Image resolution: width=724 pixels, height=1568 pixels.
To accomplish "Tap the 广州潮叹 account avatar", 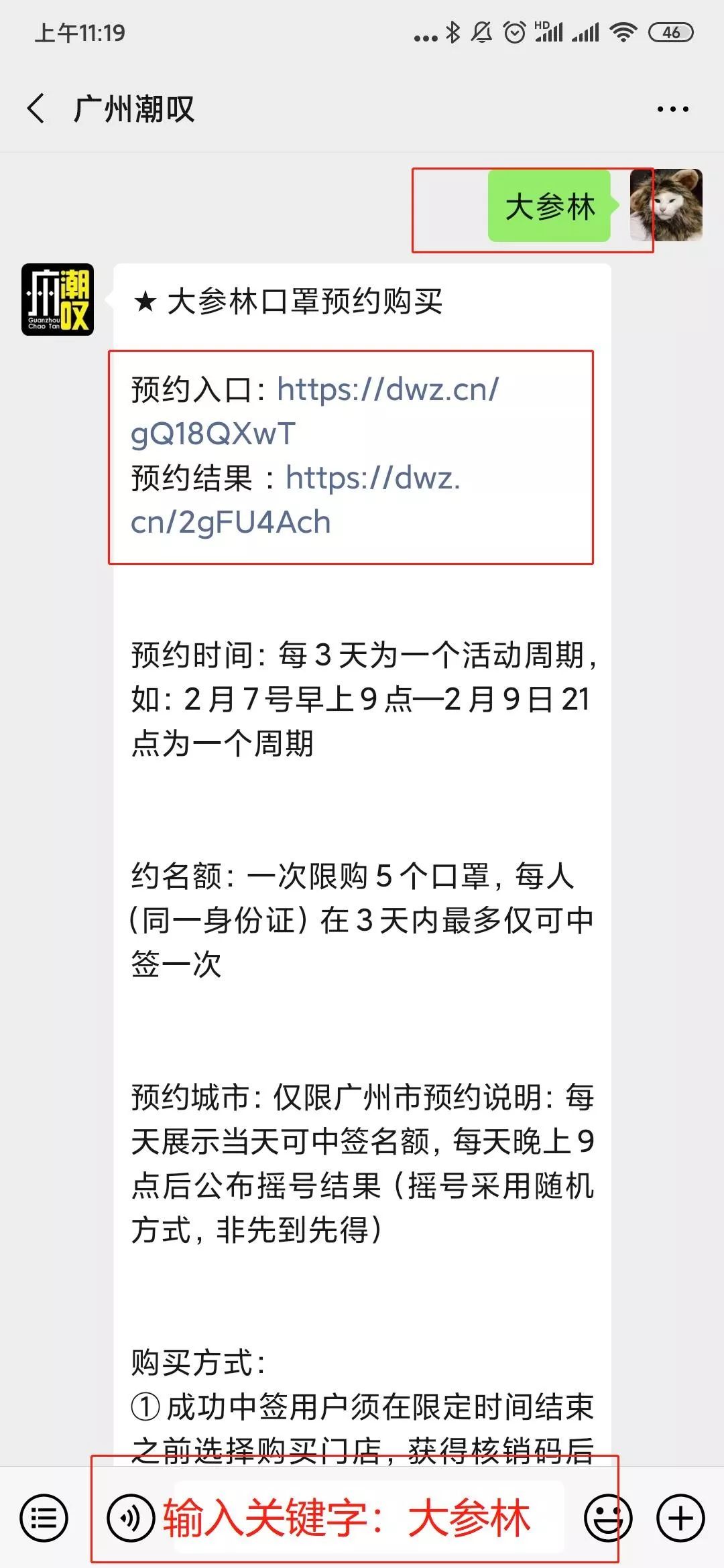I will (57, 301).
